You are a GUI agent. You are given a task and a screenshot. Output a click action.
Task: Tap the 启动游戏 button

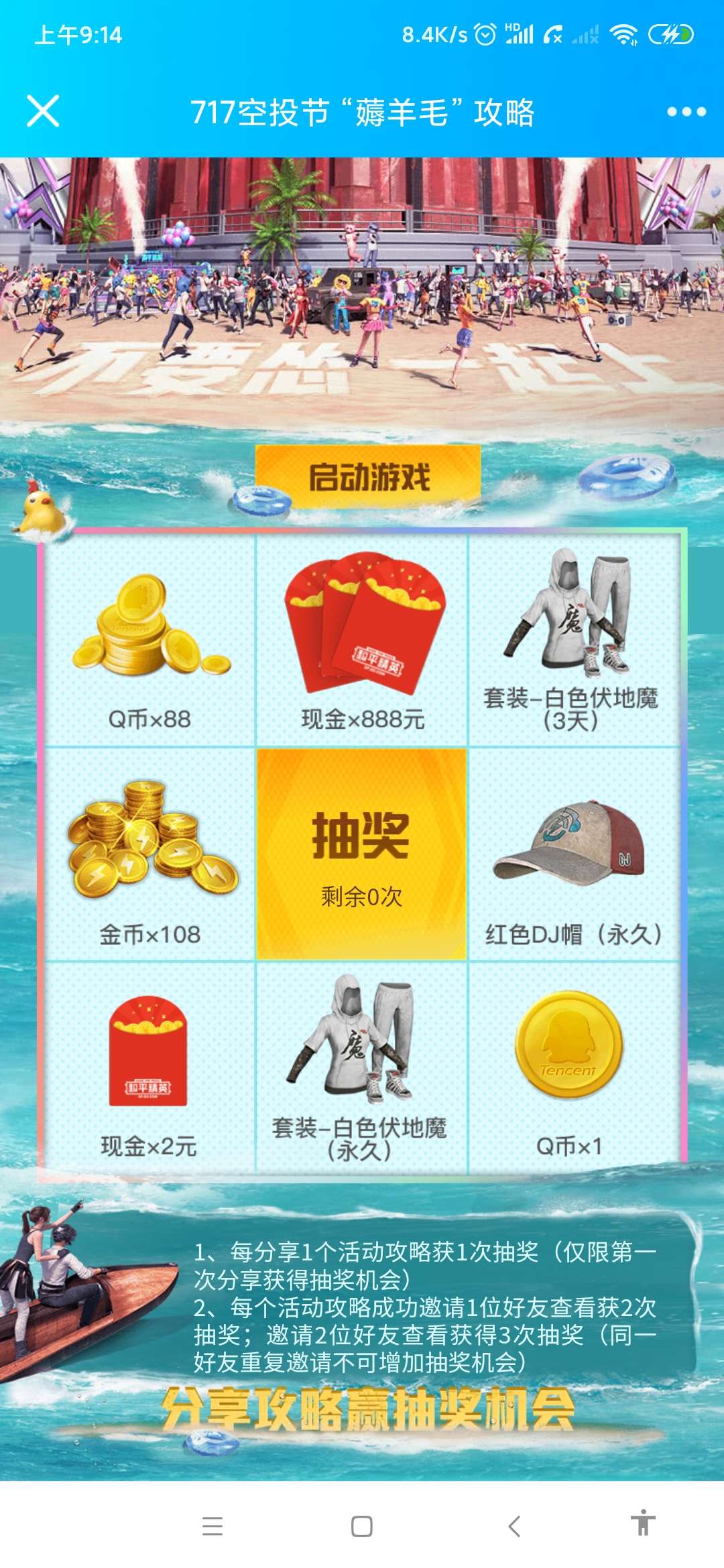pos(368,477)
